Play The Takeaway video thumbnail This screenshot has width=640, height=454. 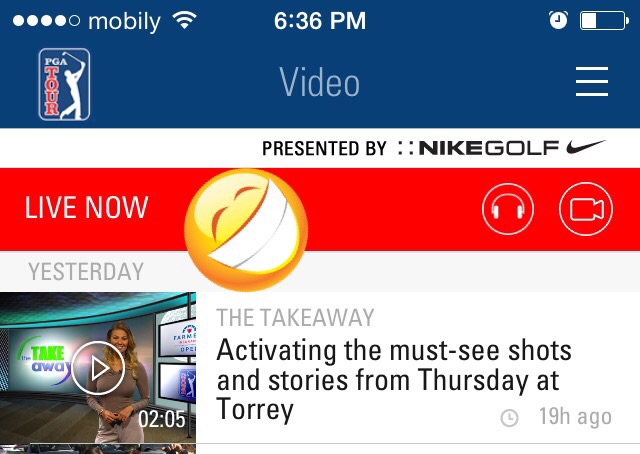pos(99,368)
